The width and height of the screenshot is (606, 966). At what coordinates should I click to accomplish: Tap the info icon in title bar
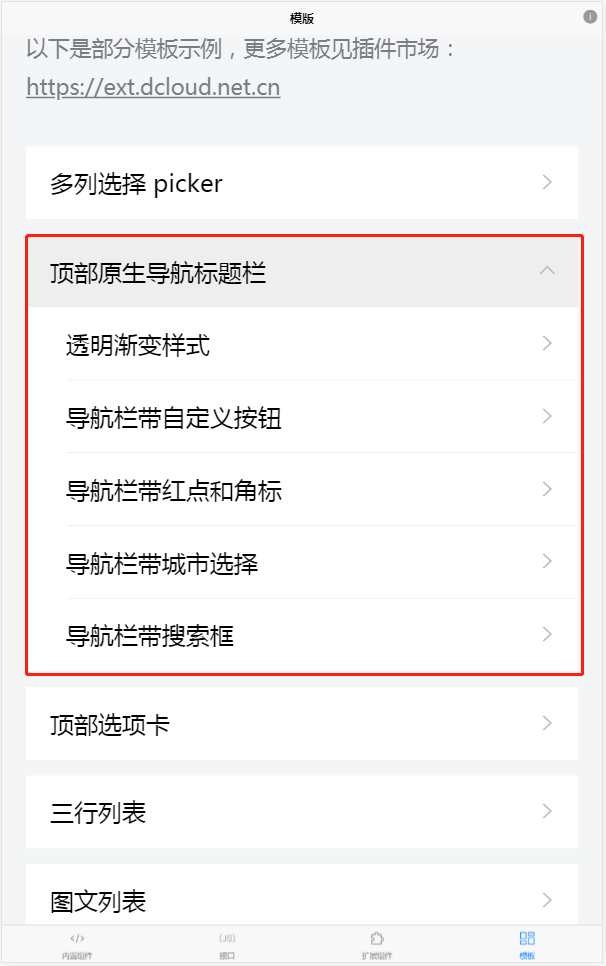click(590, 17)
